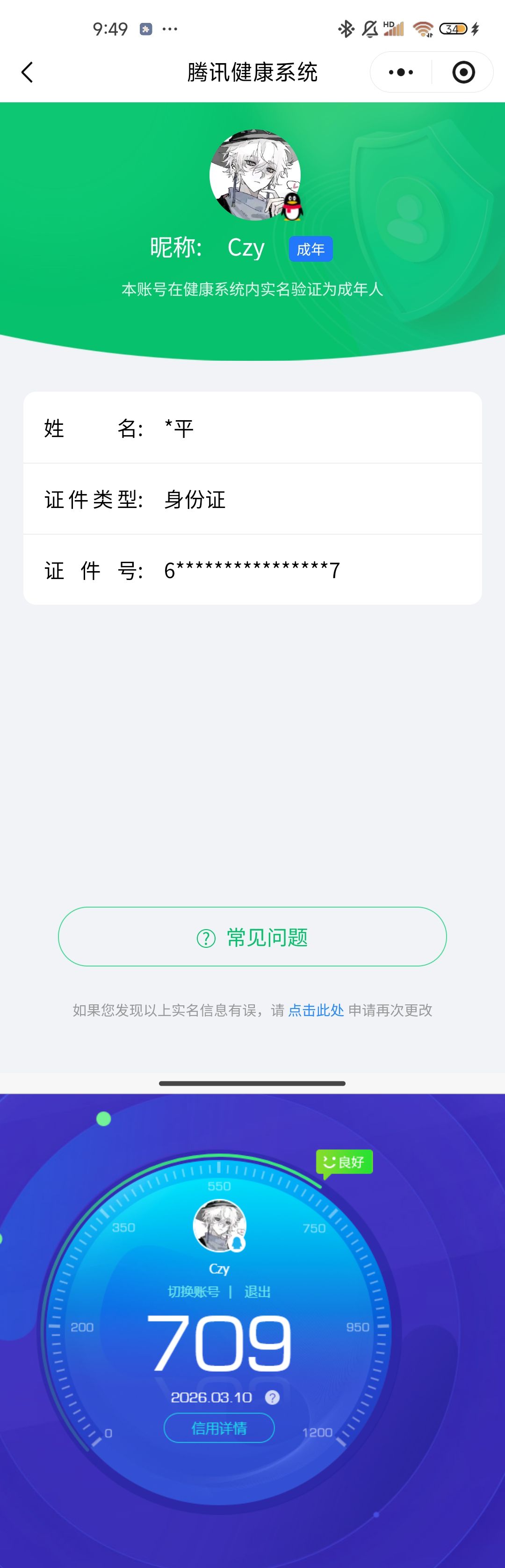
Task: View 信用详情 credit details
Action: (219, 1428)
